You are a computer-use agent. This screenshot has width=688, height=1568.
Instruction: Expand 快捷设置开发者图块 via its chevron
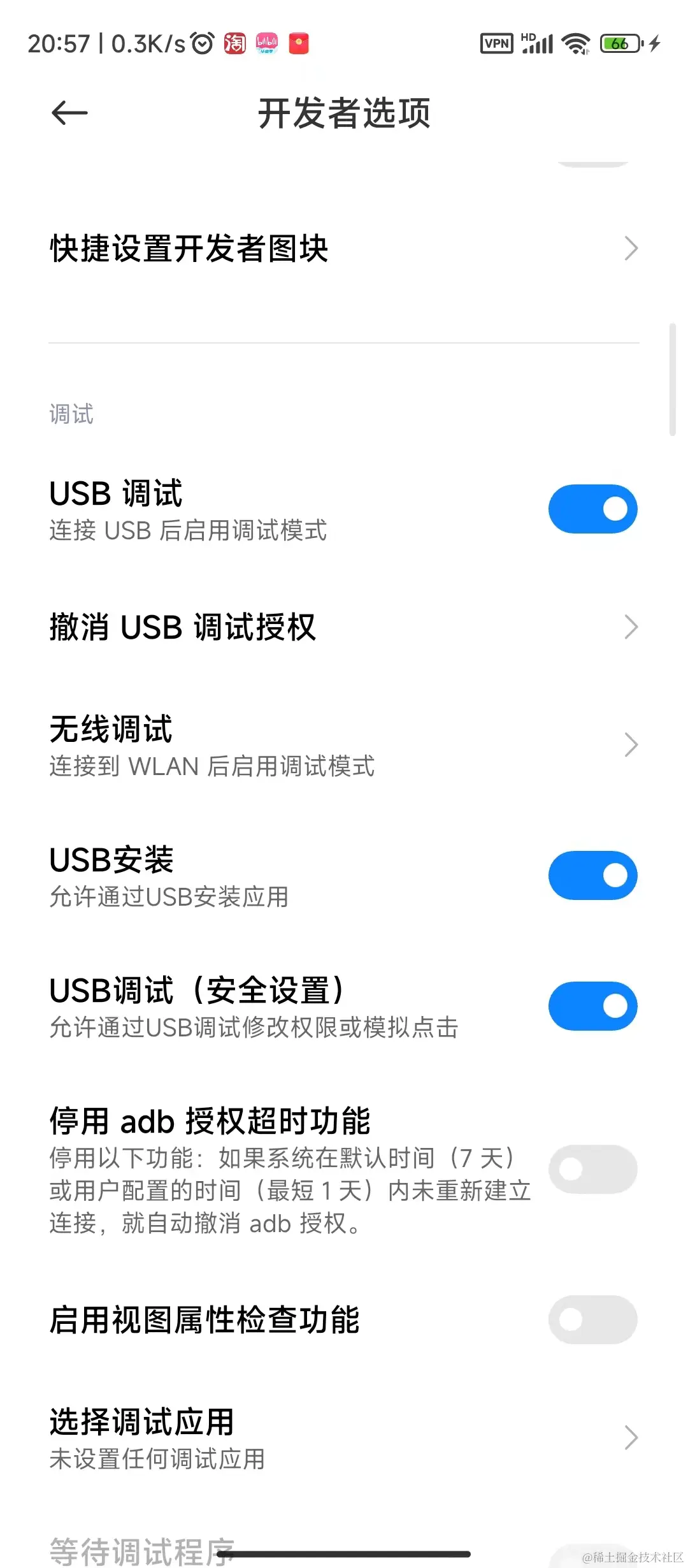tap(629, 249)
